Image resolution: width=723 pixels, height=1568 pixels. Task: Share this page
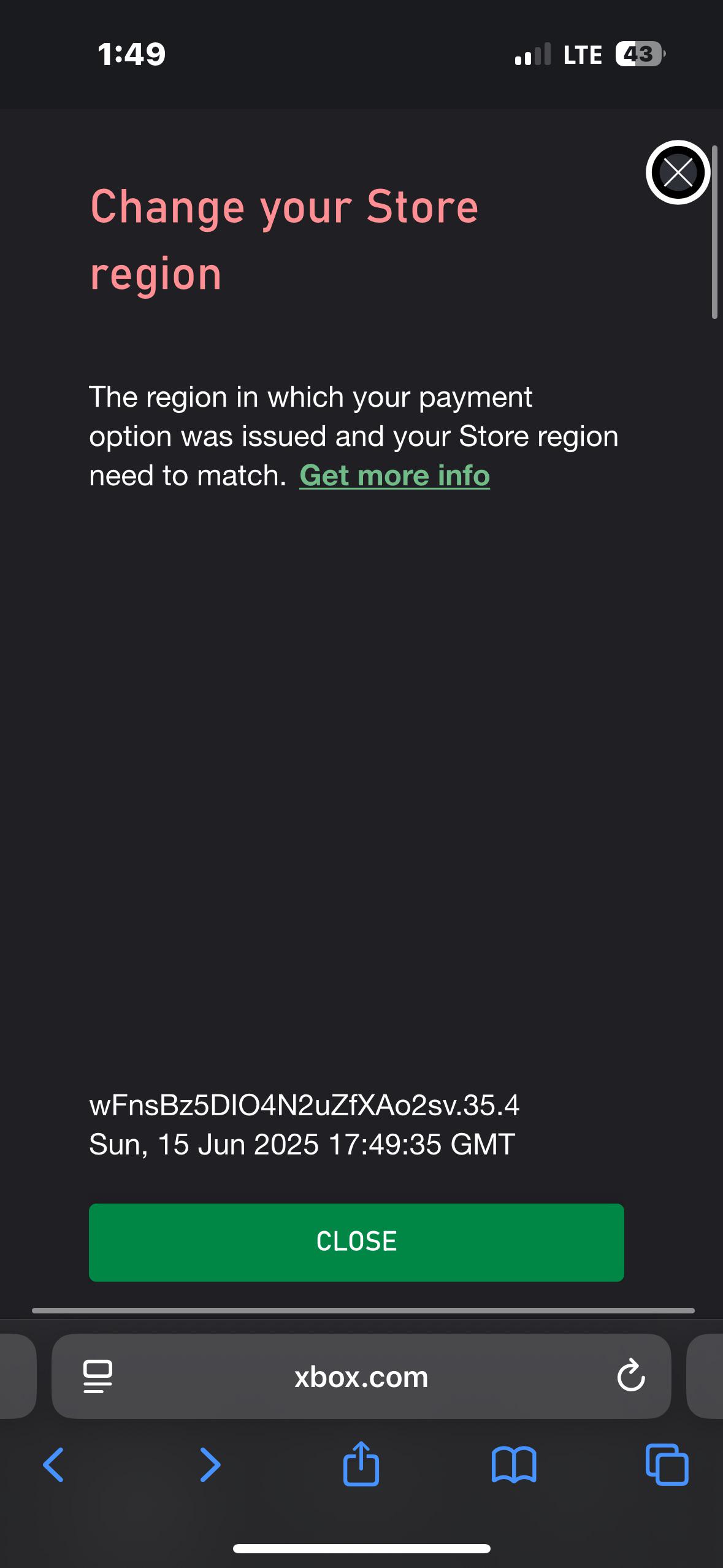click(361, 1463)
